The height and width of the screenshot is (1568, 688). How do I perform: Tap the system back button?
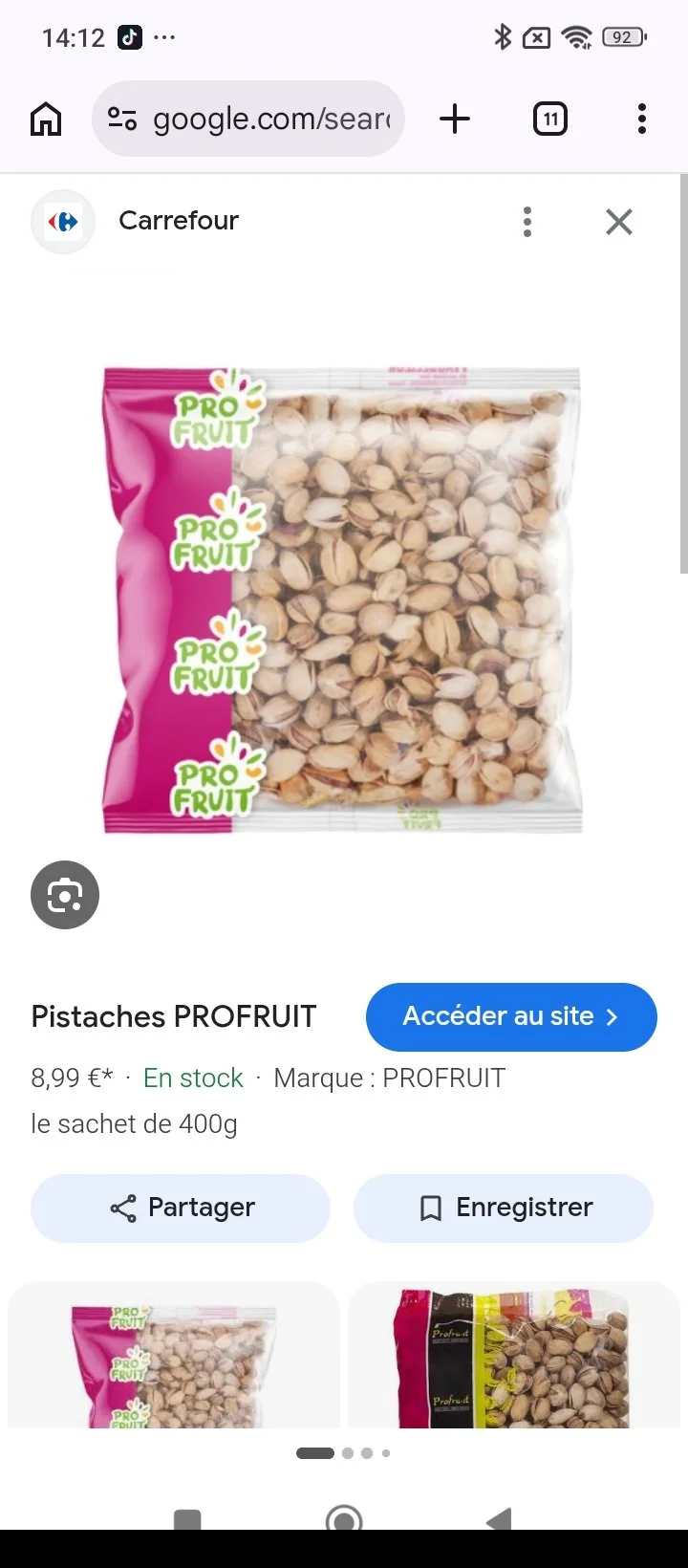500,1518
